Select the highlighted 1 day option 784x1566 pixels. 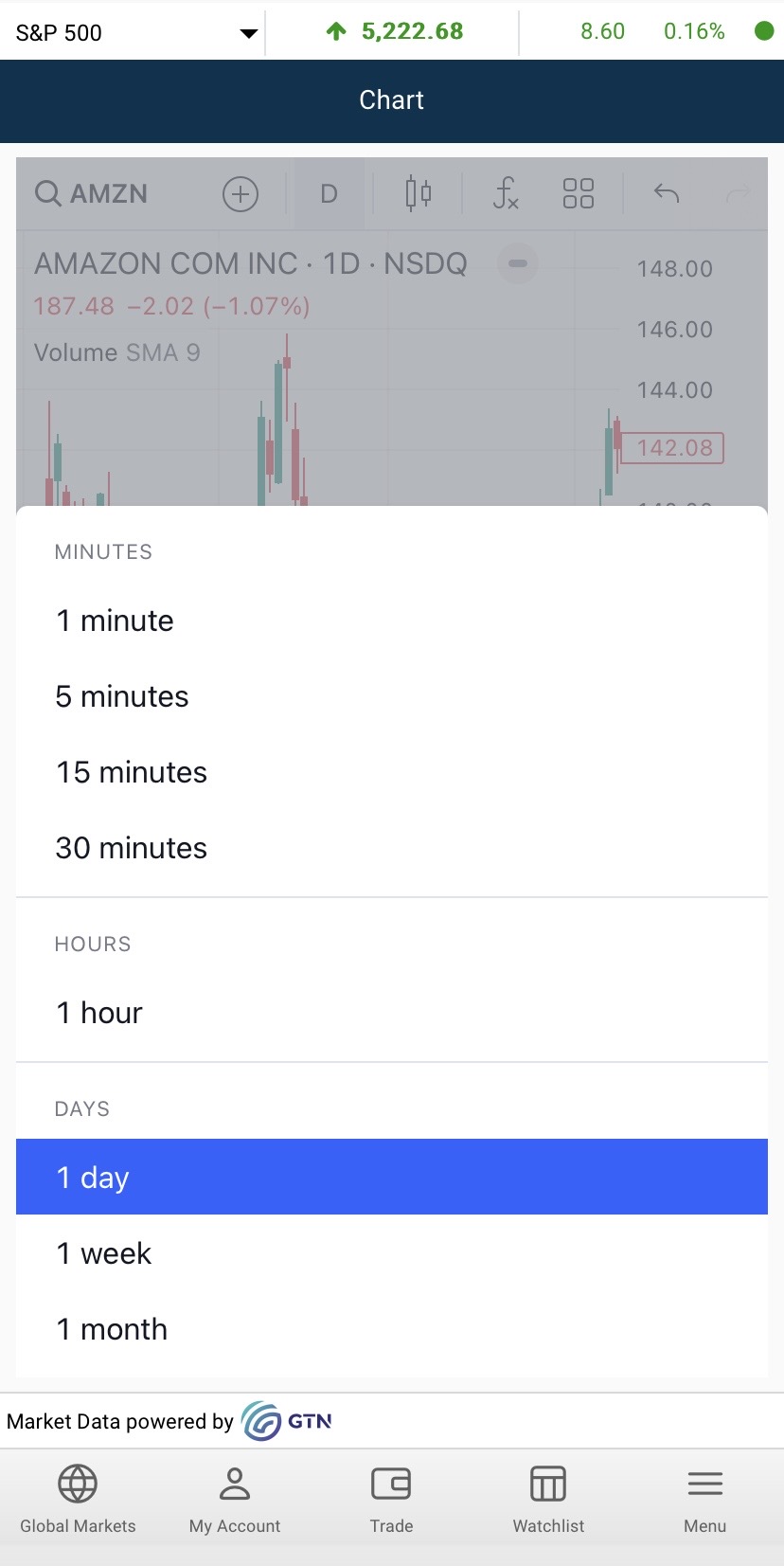(392, 1177)
